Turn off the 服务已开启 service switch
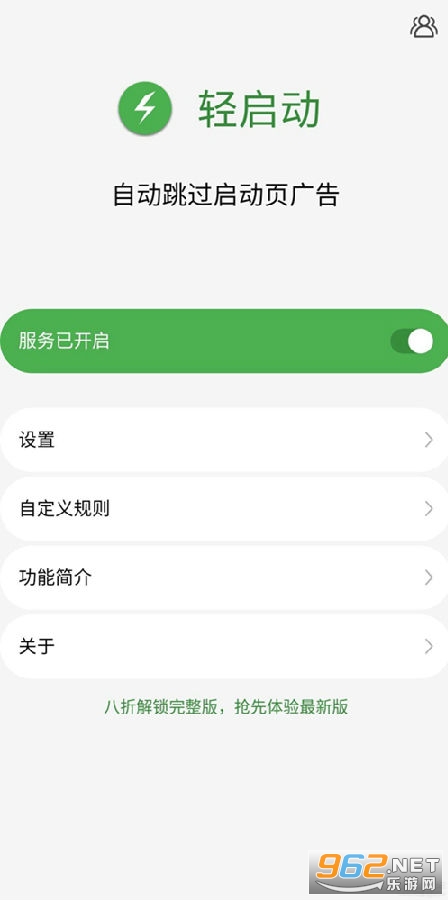 click(411, 342)
